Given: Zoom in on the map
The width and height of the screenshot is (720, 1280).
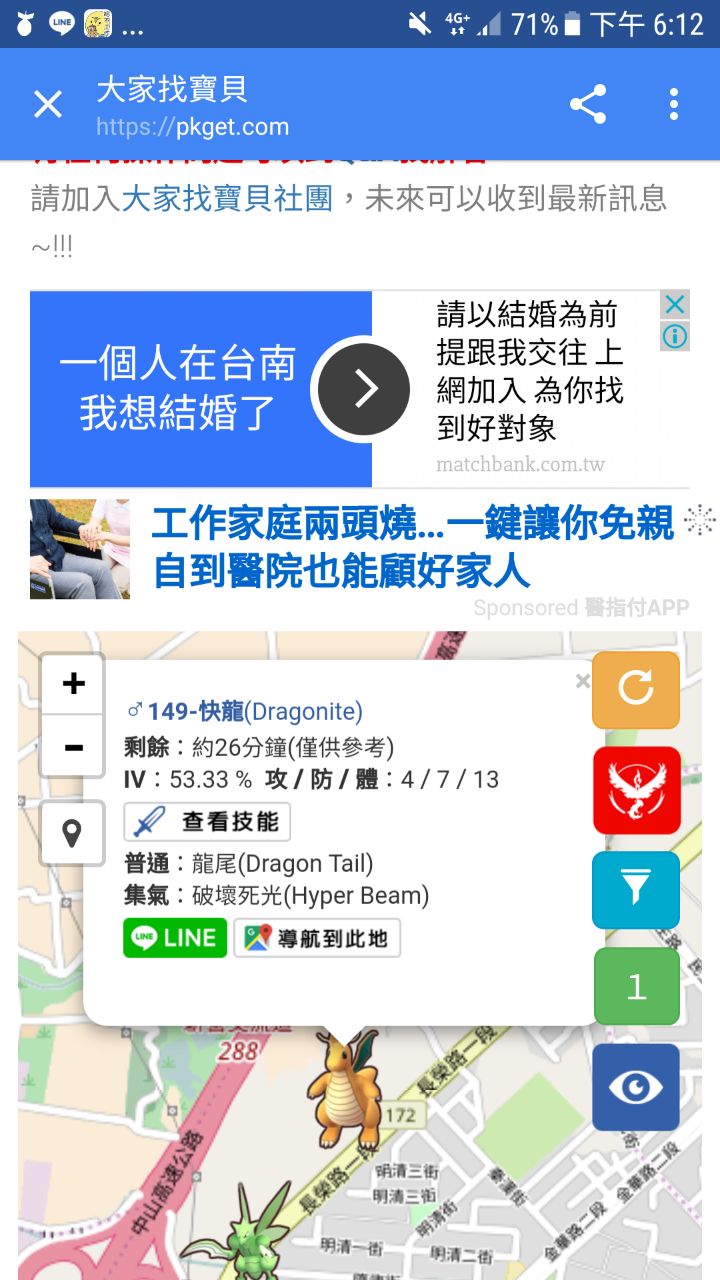Looking at the screenshot, I should click(73, 685).
